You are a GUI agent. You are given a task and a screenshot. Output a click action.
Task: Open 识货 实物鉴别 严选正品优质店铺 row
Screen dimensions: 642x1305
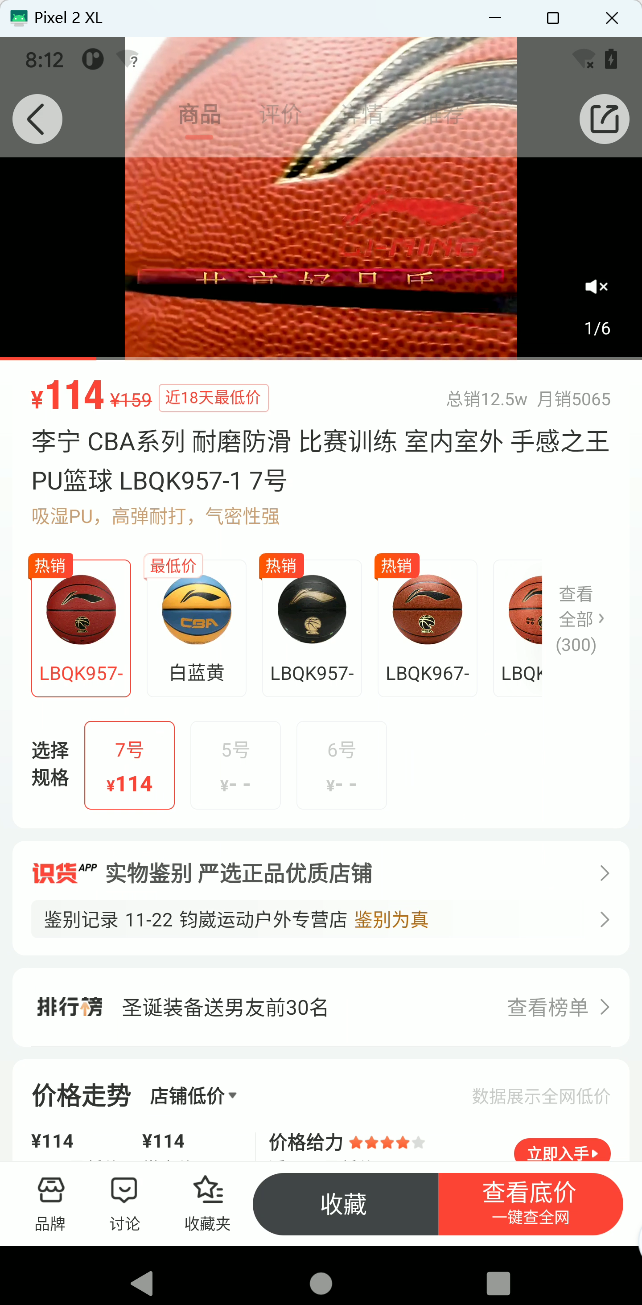[320, 873]
